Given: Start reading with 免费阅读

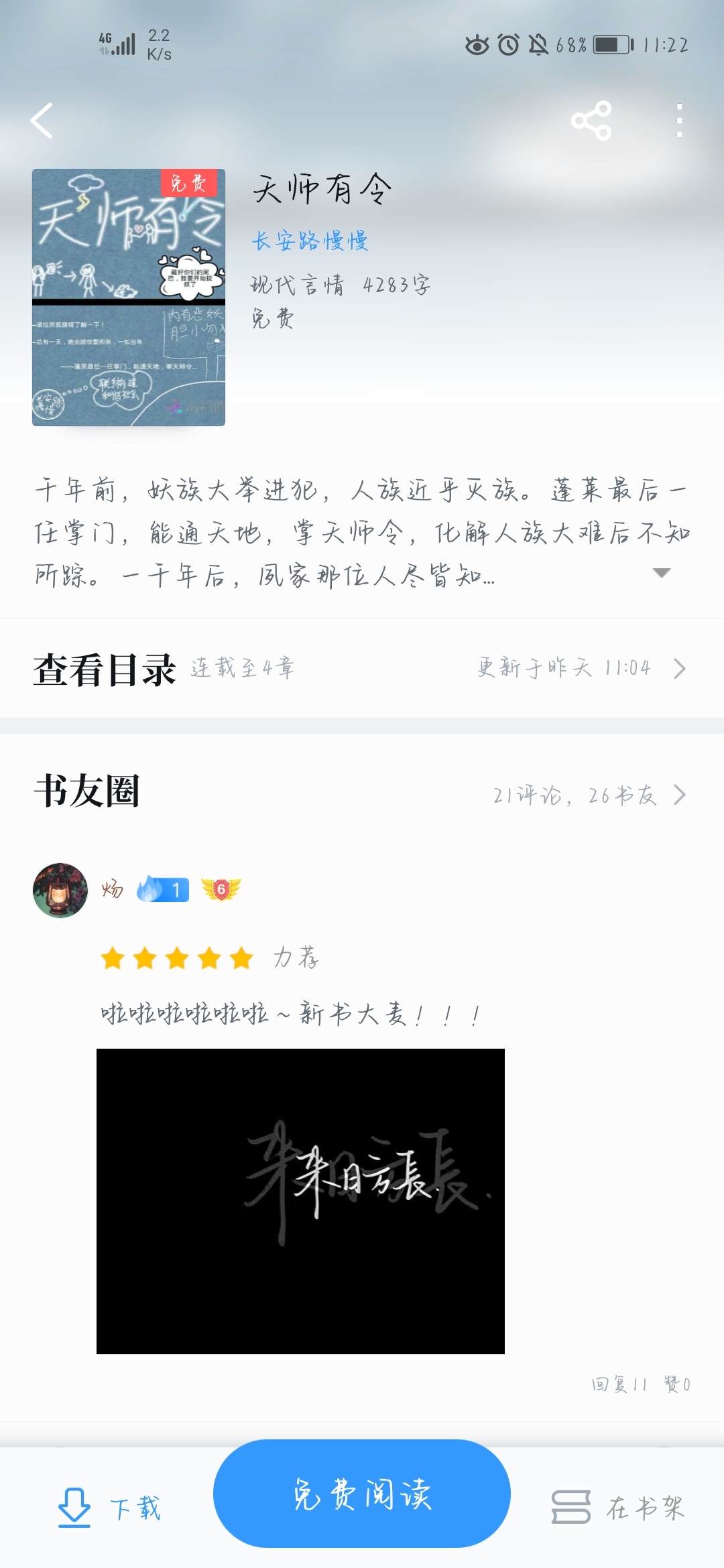Looking at the screenshot, I should (362, 1494).
